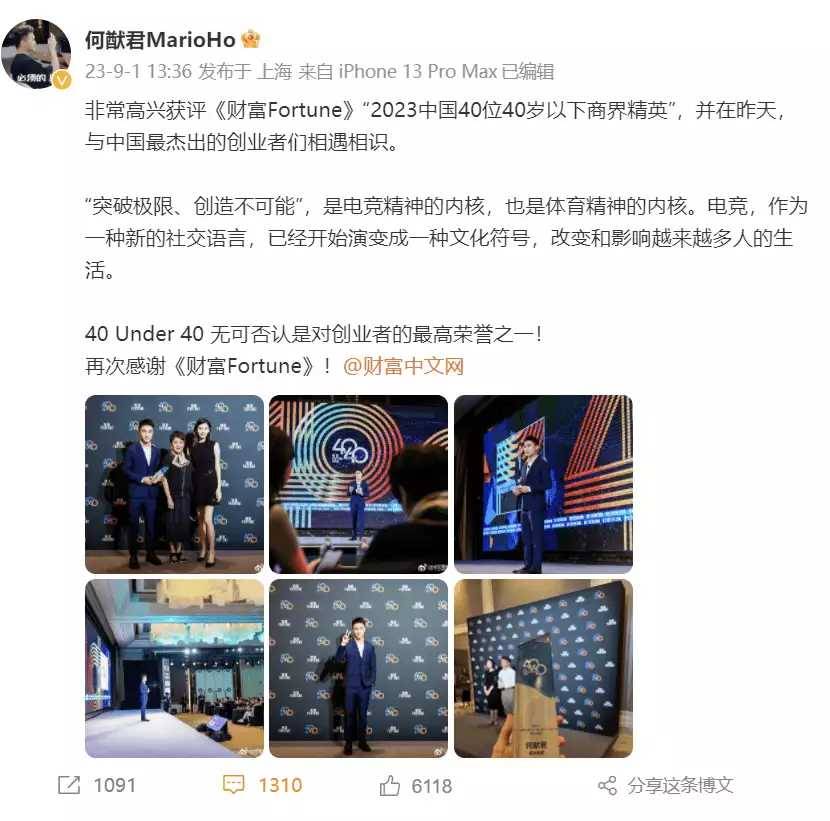Viewport: 830px width, 821px height.
Task: Share this post via 分享这条博文
Action: [x=666, y=786]
